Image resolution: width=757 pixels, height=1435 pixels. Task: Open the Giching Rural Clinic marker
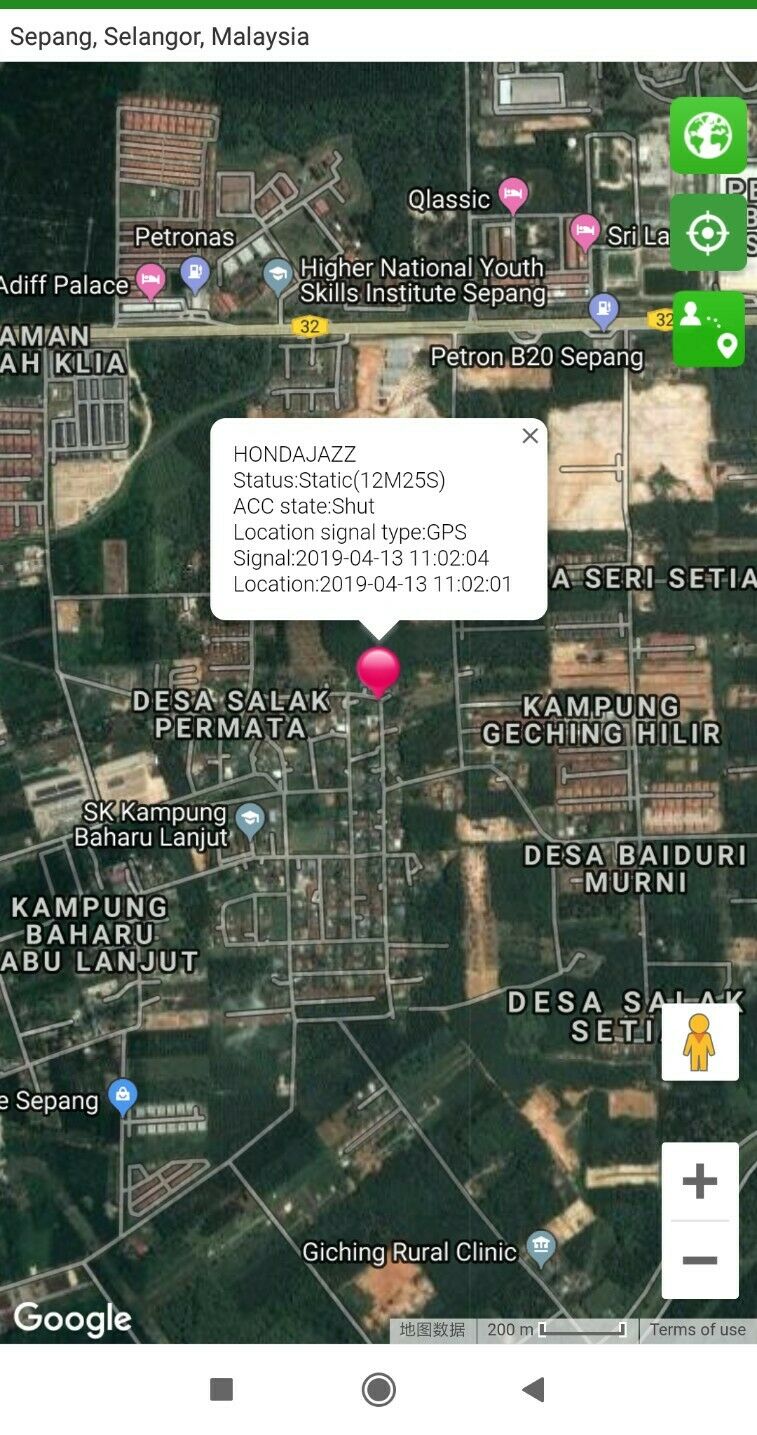pyautogui.click(x=541, y=1245)
